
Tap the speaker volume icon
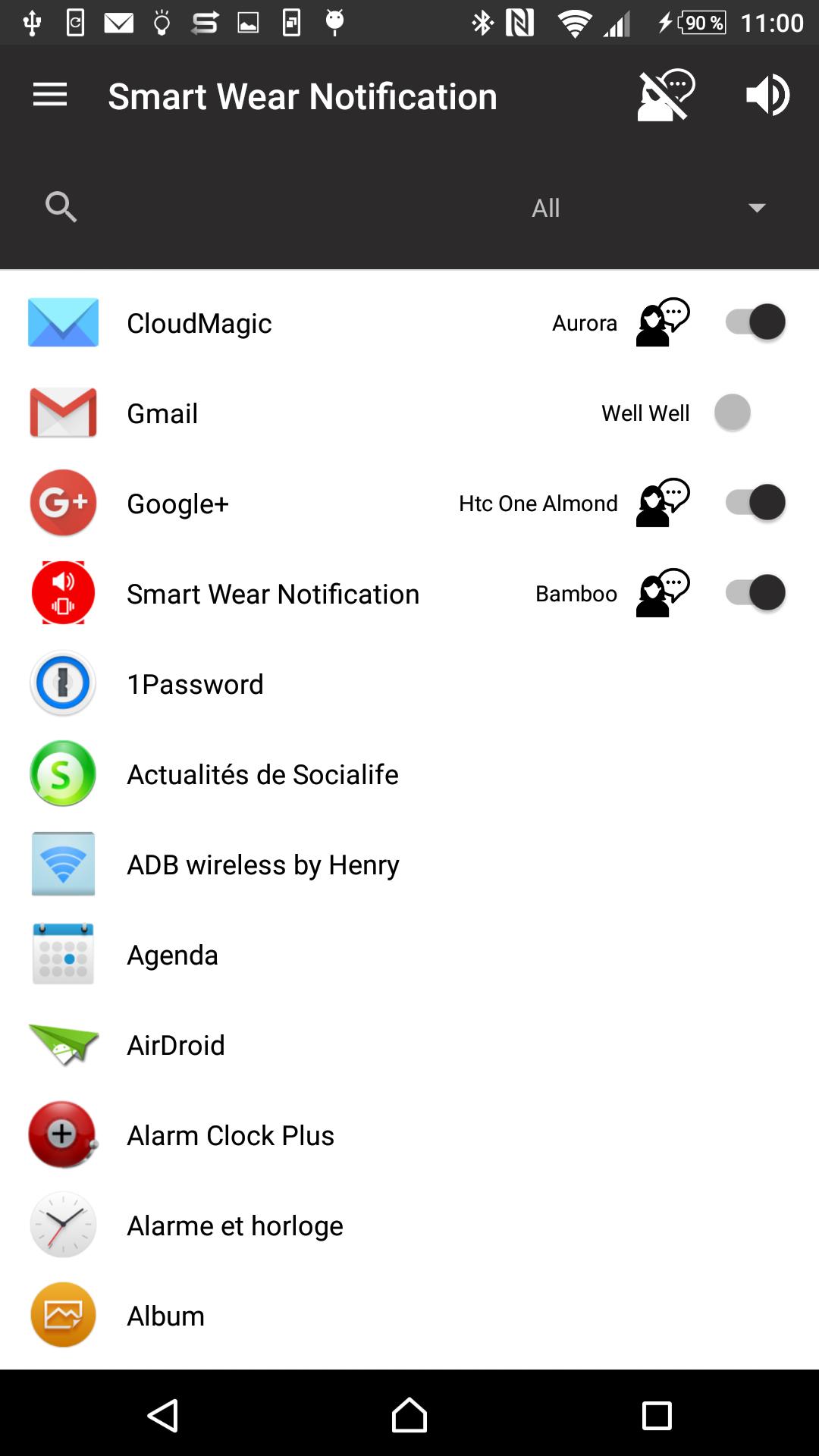point(767,96)
